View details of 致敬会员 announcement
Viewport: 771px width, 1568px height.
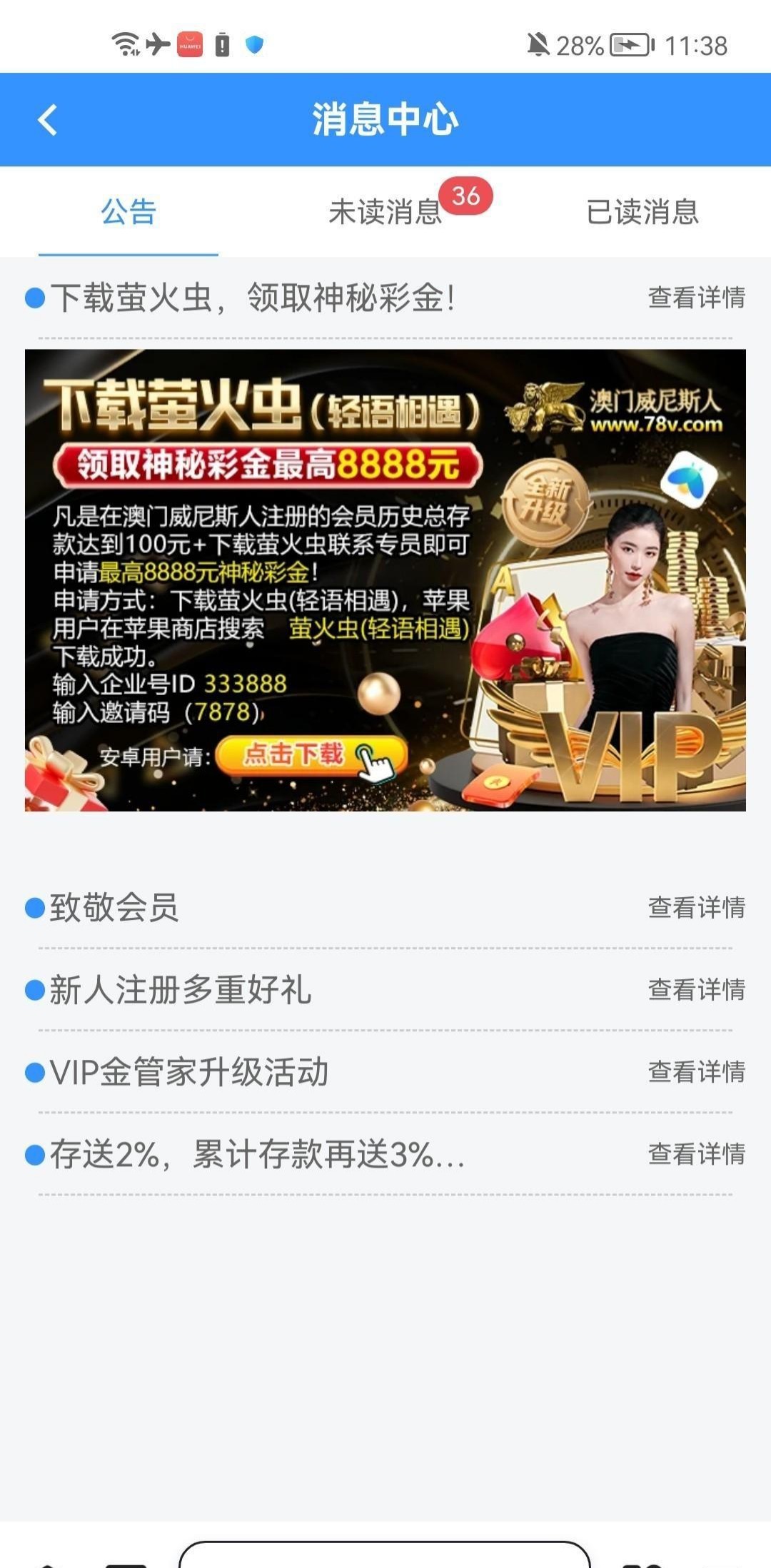point(696,908)
